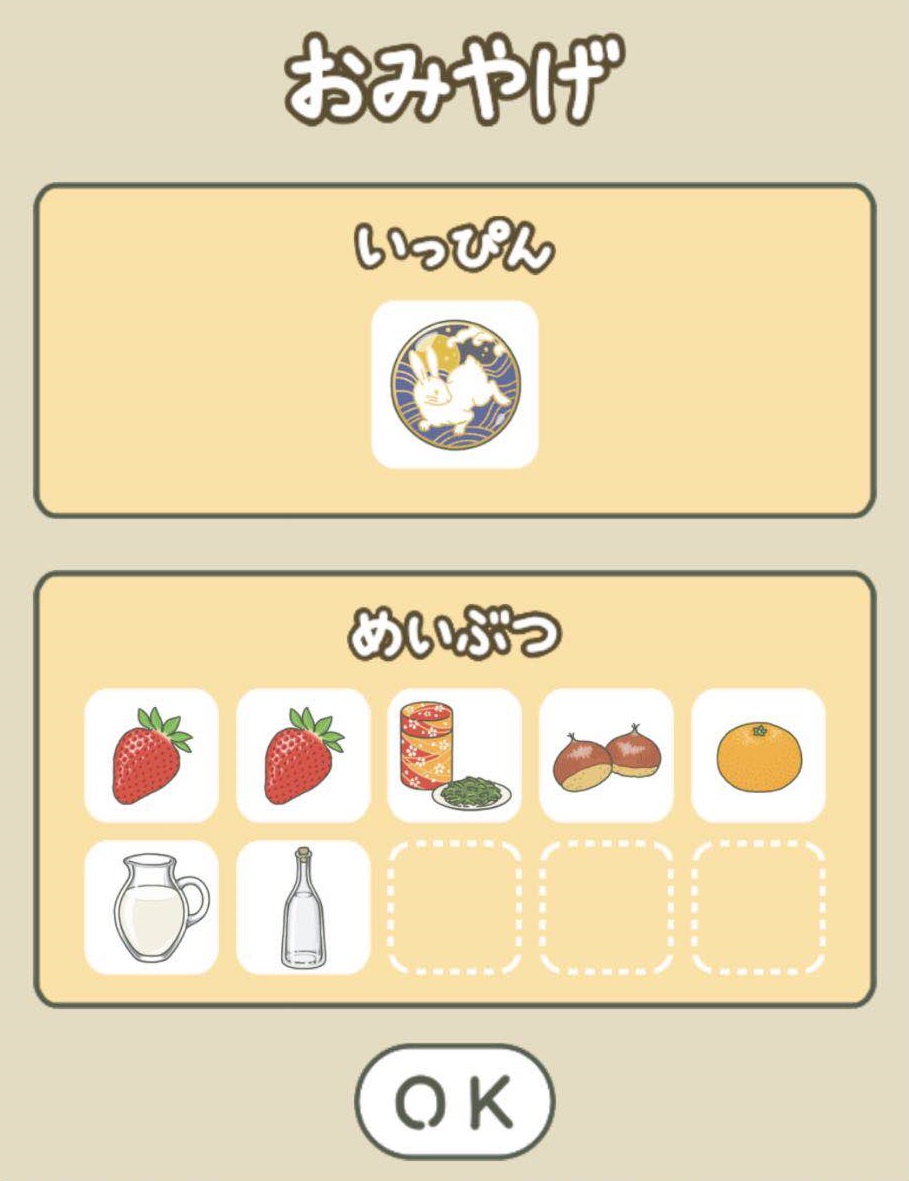909x1181 pixels.
Task: Confirm the souvenirs with OK
Action: pyautogui.click(x=454, y=1101)
